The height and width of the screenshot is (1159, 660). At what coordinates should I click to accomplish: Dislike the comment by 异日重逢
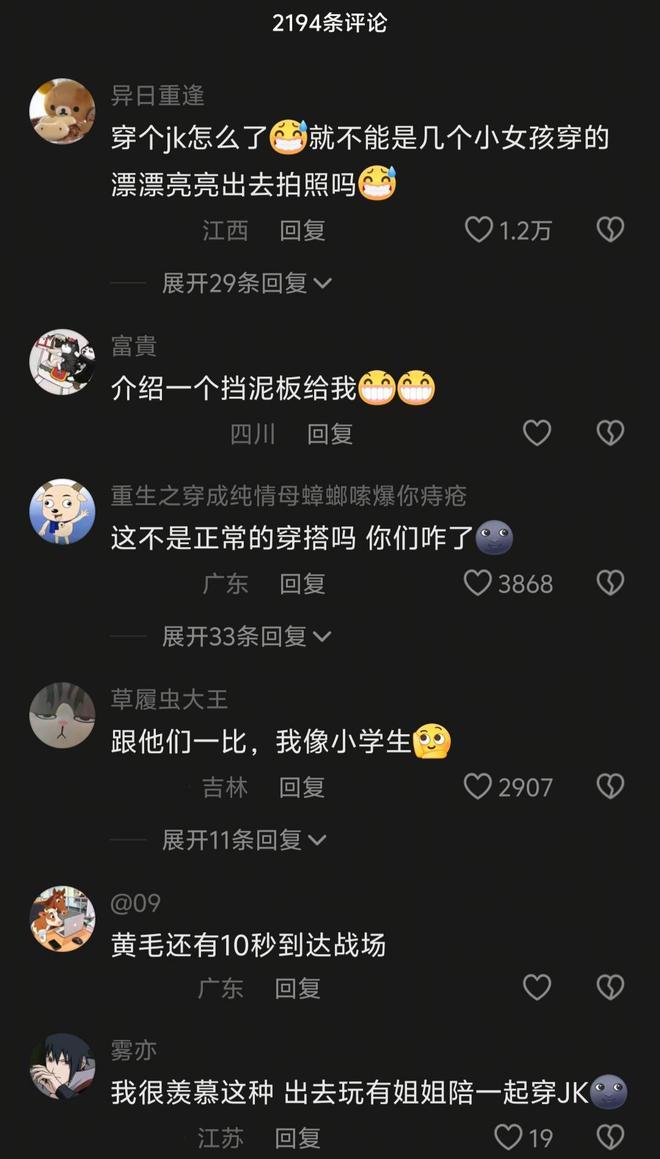[x=610, y=231]
